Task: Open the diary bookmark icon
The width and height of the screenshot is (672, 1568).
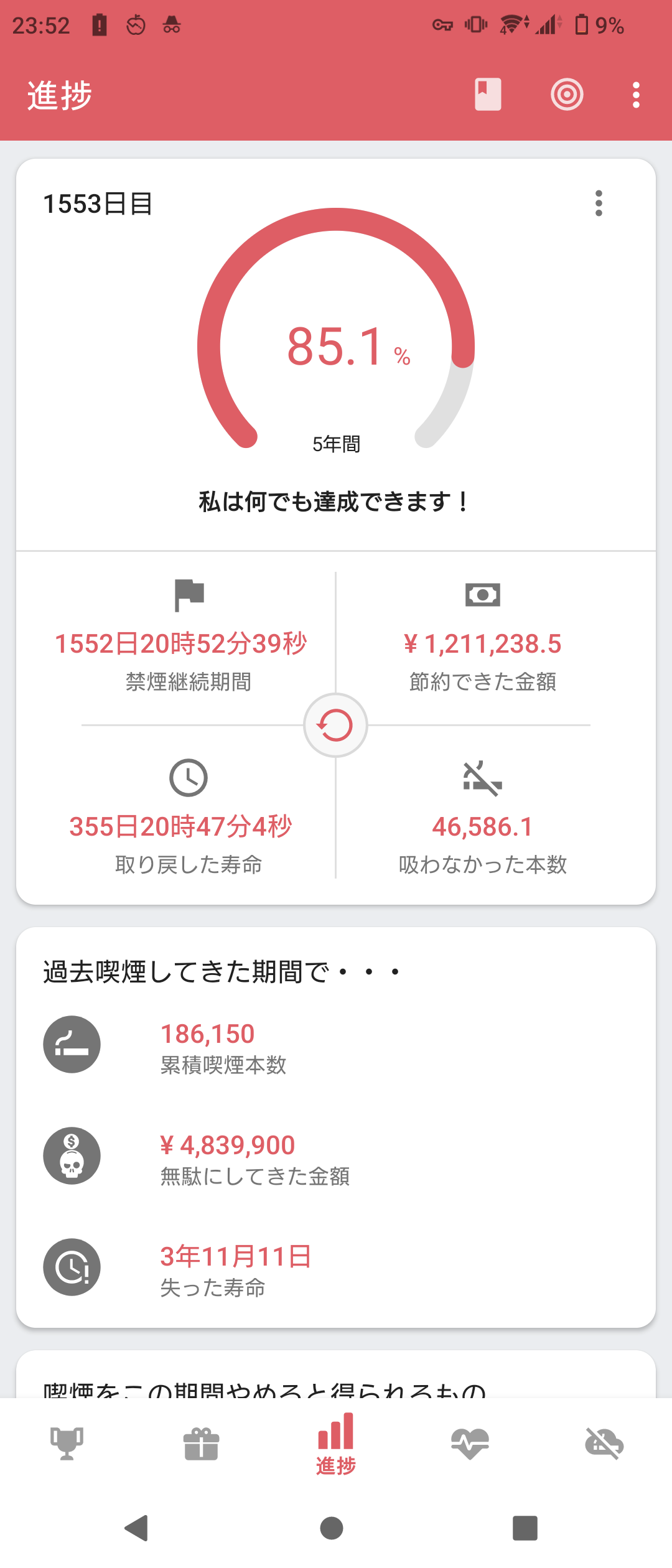Action: 488,95
